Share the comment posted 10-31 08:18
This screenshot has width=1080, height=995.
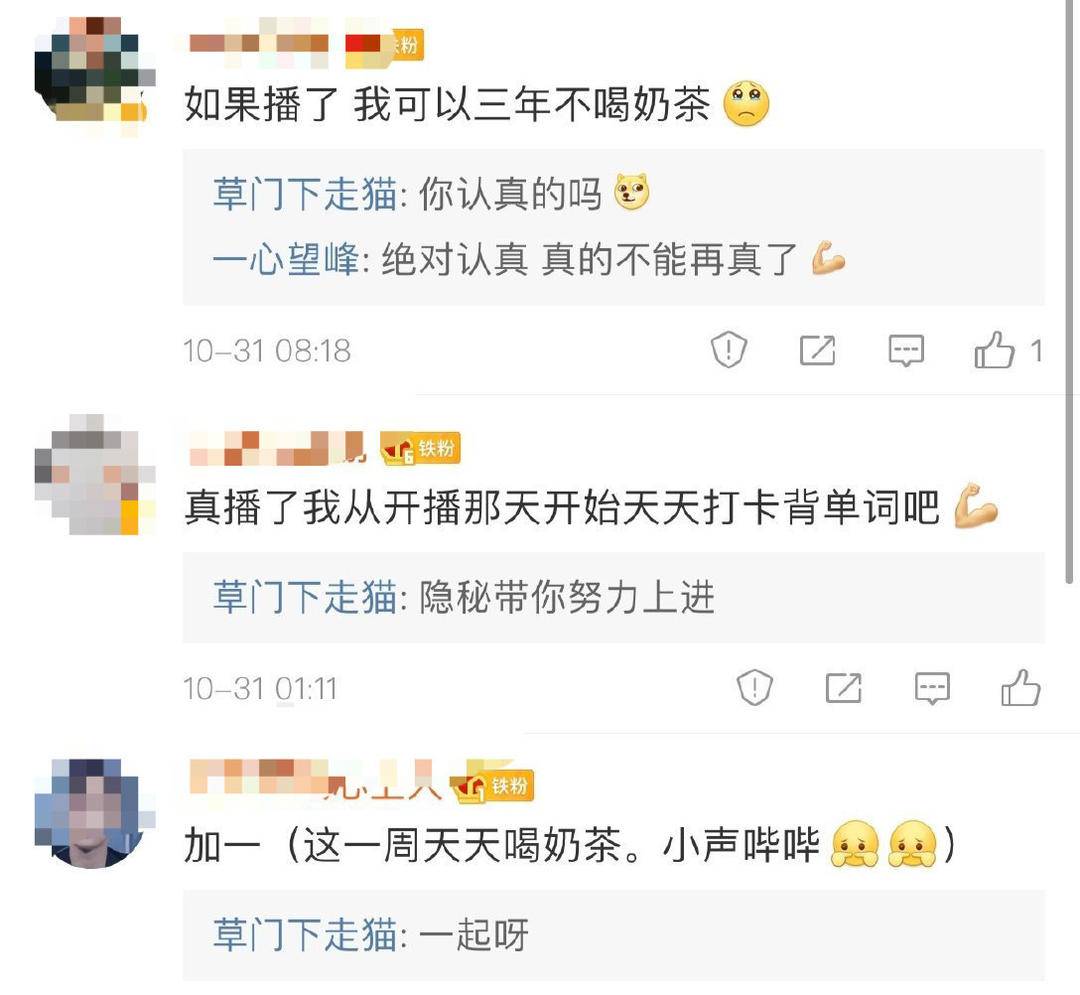coord(818,351)
